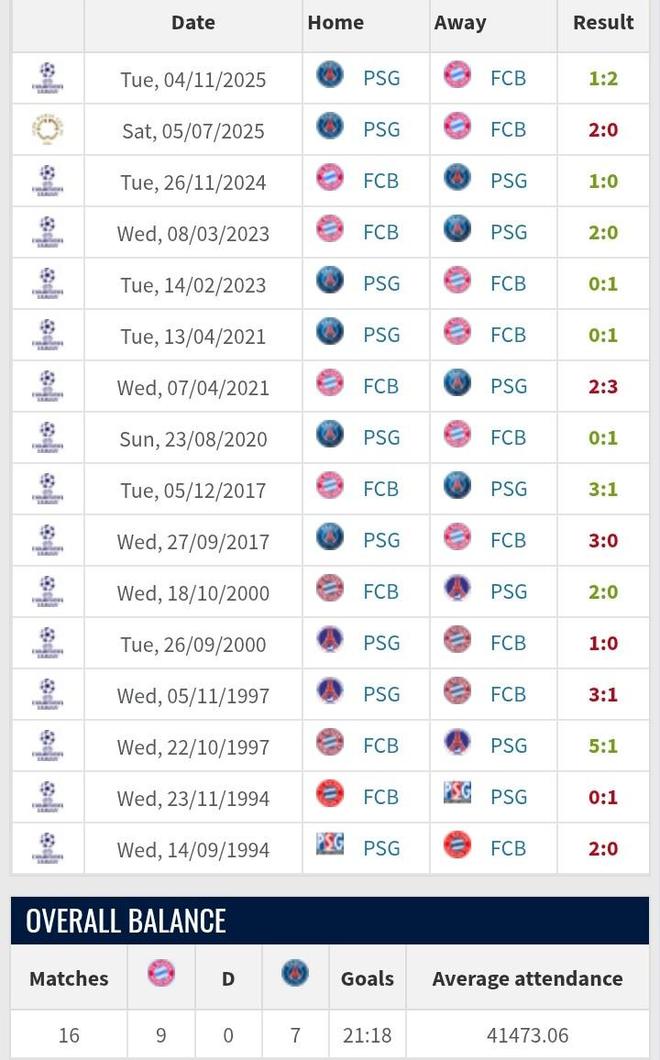The width and height of the screenshot is (660, 1060).
Task: View match details for 26/11/2024 result
Action: coord(603,181)
